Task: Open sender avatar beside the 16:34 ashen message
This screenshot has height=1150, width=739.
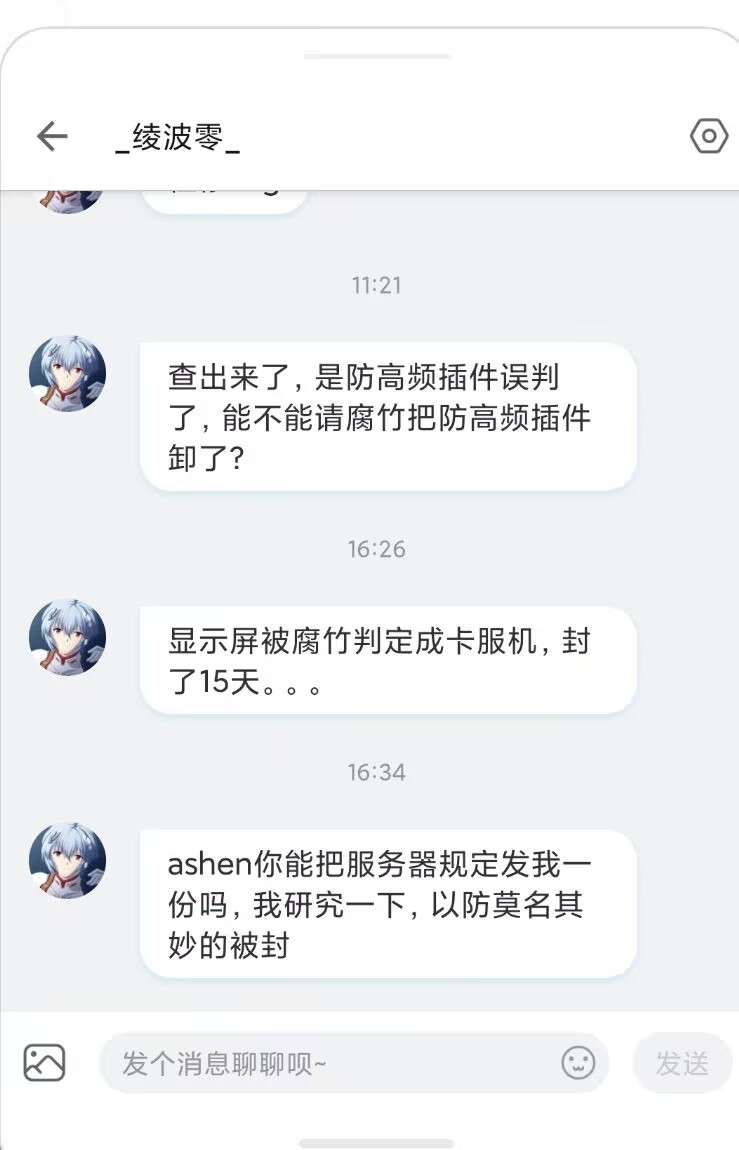Action: tap(68, 861)
